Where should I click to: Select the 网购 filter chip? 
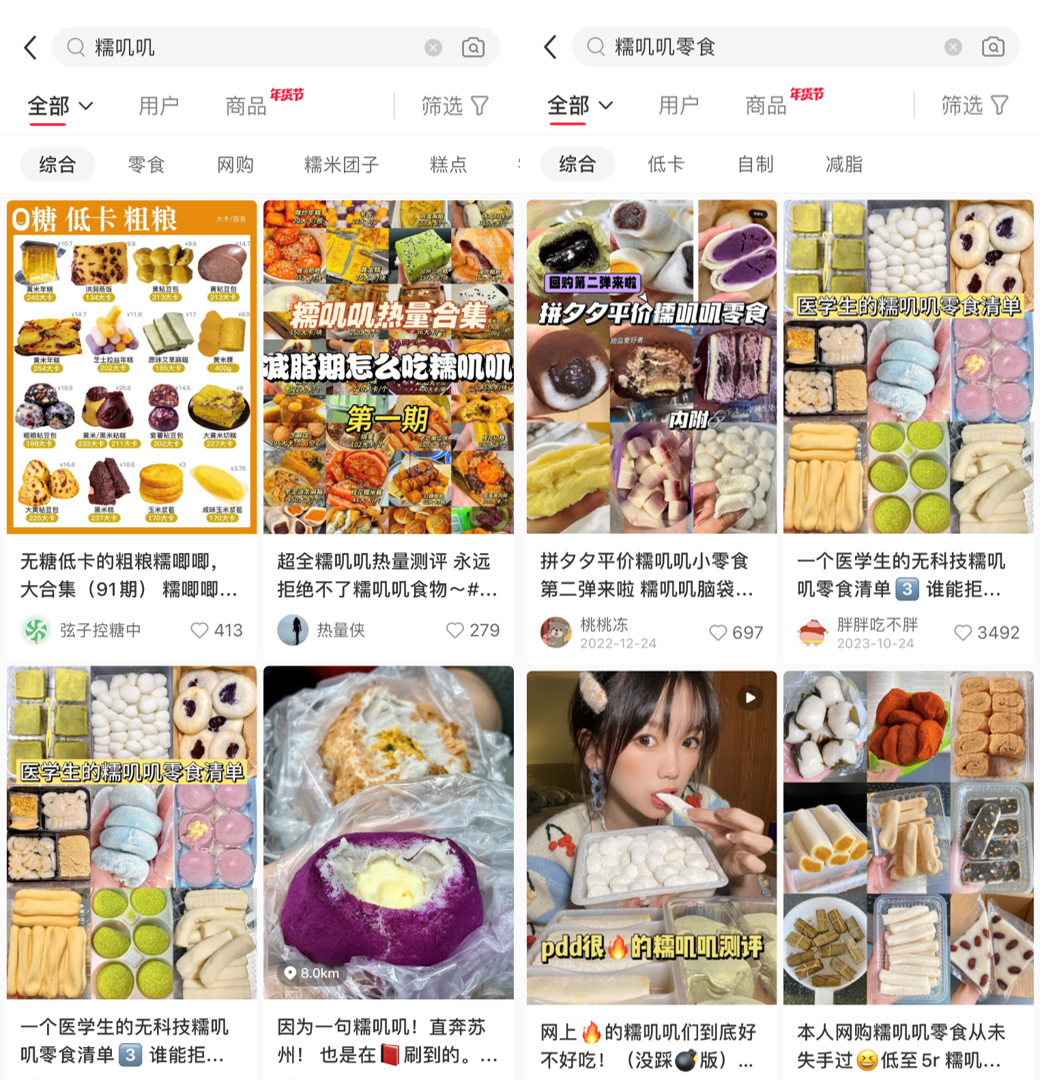[235, 165]
